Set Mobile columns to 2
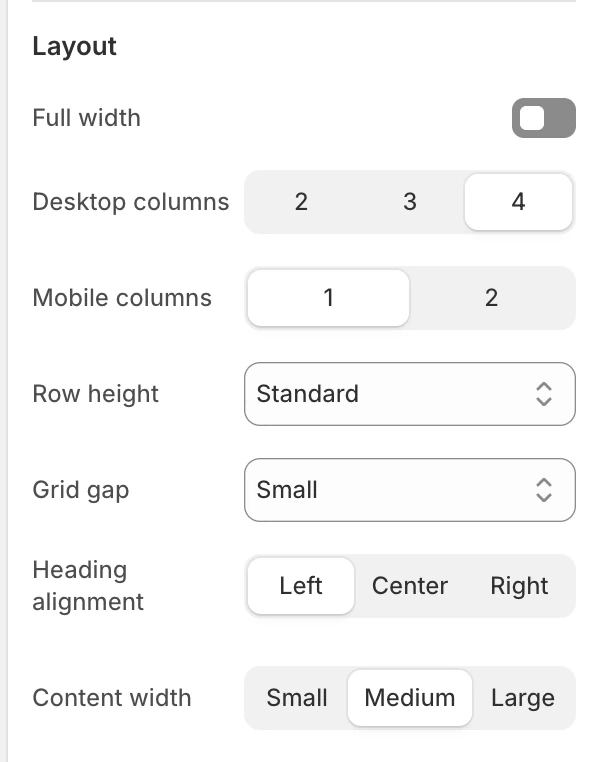The image size is (600, 762). (491, 298)
